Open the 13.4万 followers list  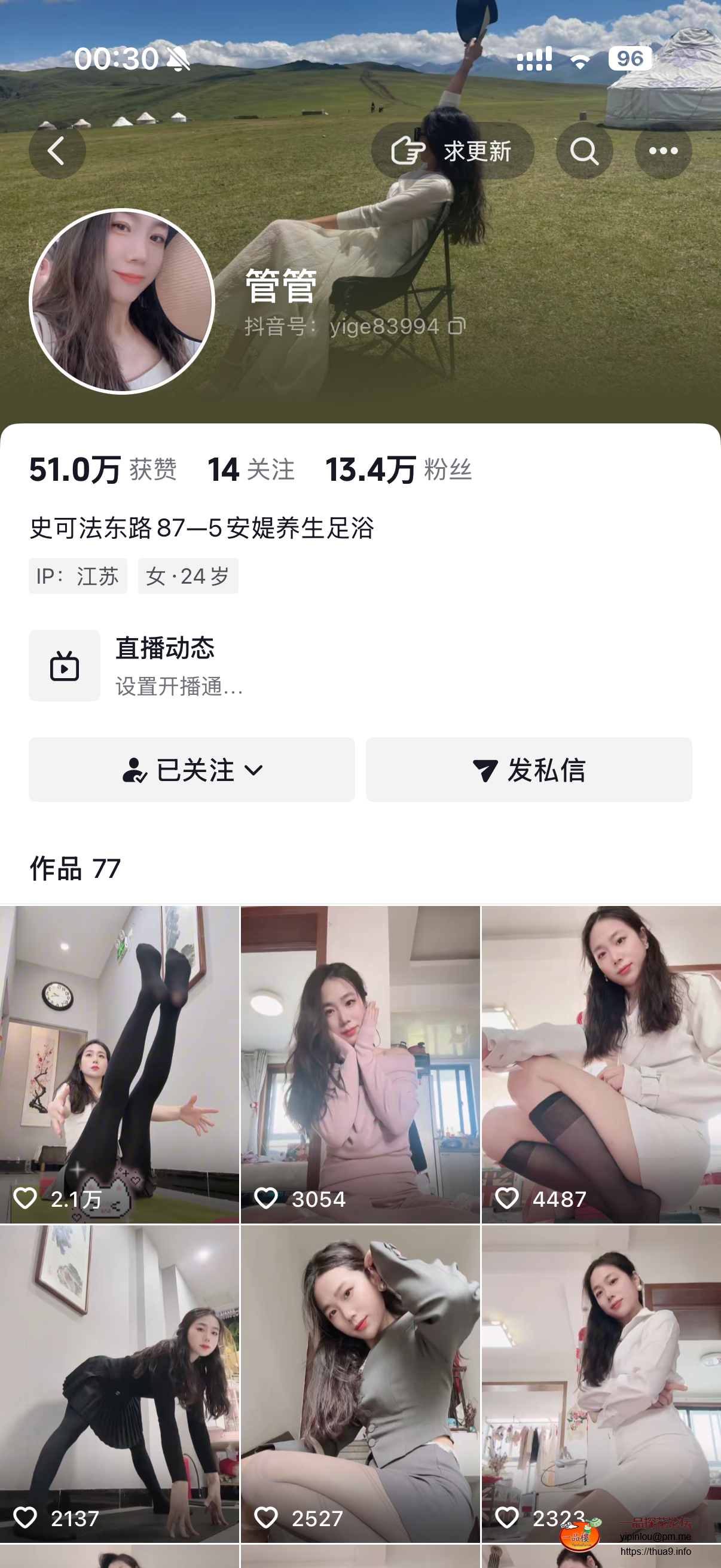click(398, 470)
